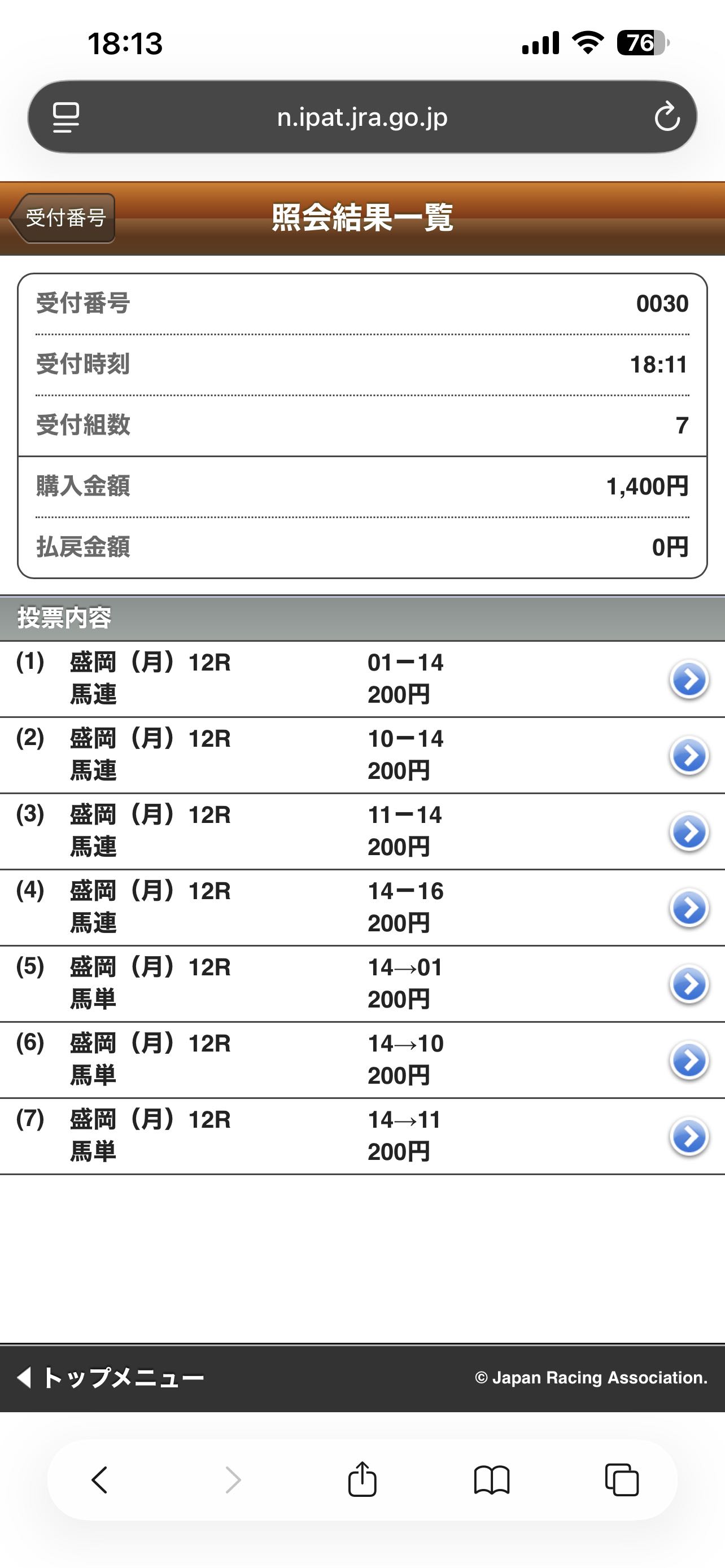Show open browser tabs
Image resolution: width=725 pixels, height=1568 pixels.
point(622,1480)
